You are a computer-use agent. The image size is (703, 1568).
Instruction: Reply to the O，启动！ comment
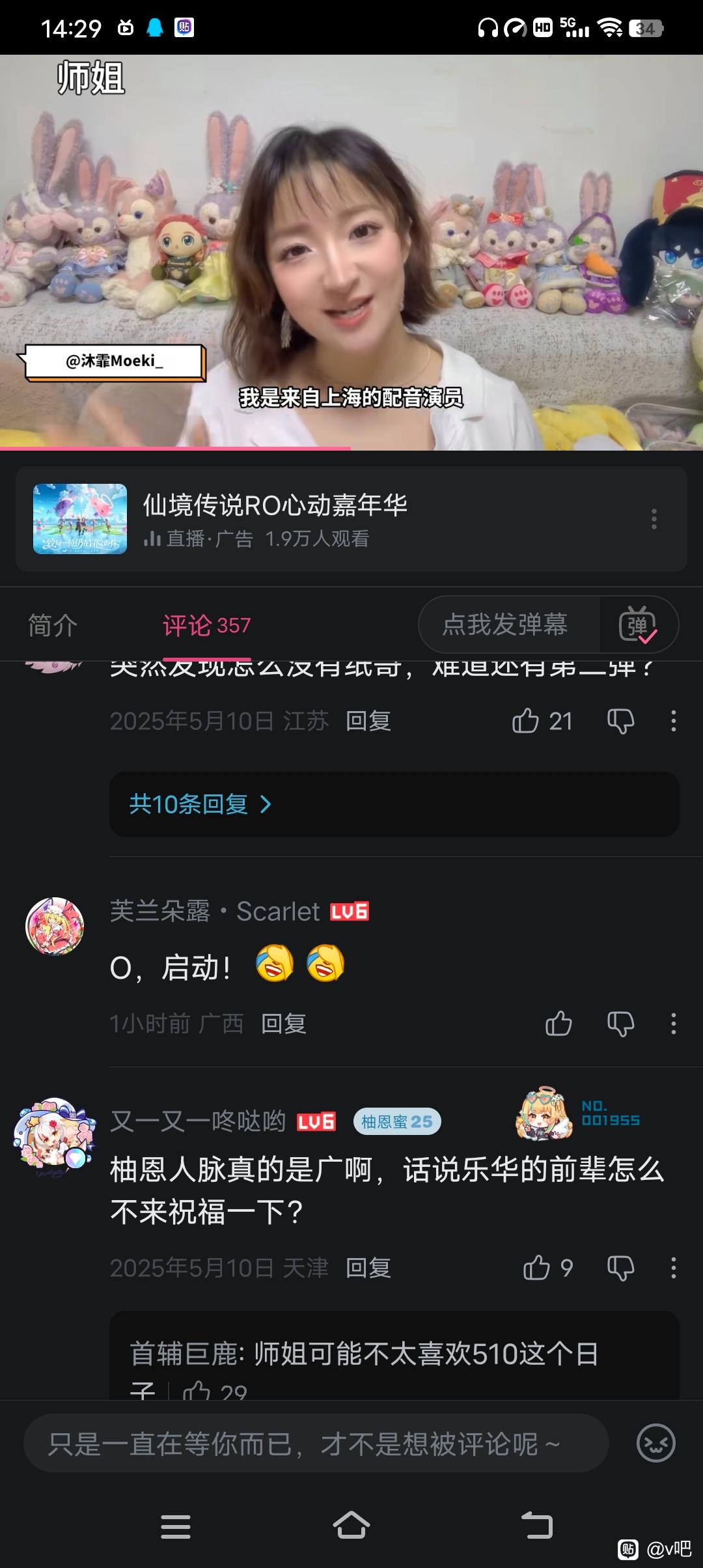[283, 1024]
